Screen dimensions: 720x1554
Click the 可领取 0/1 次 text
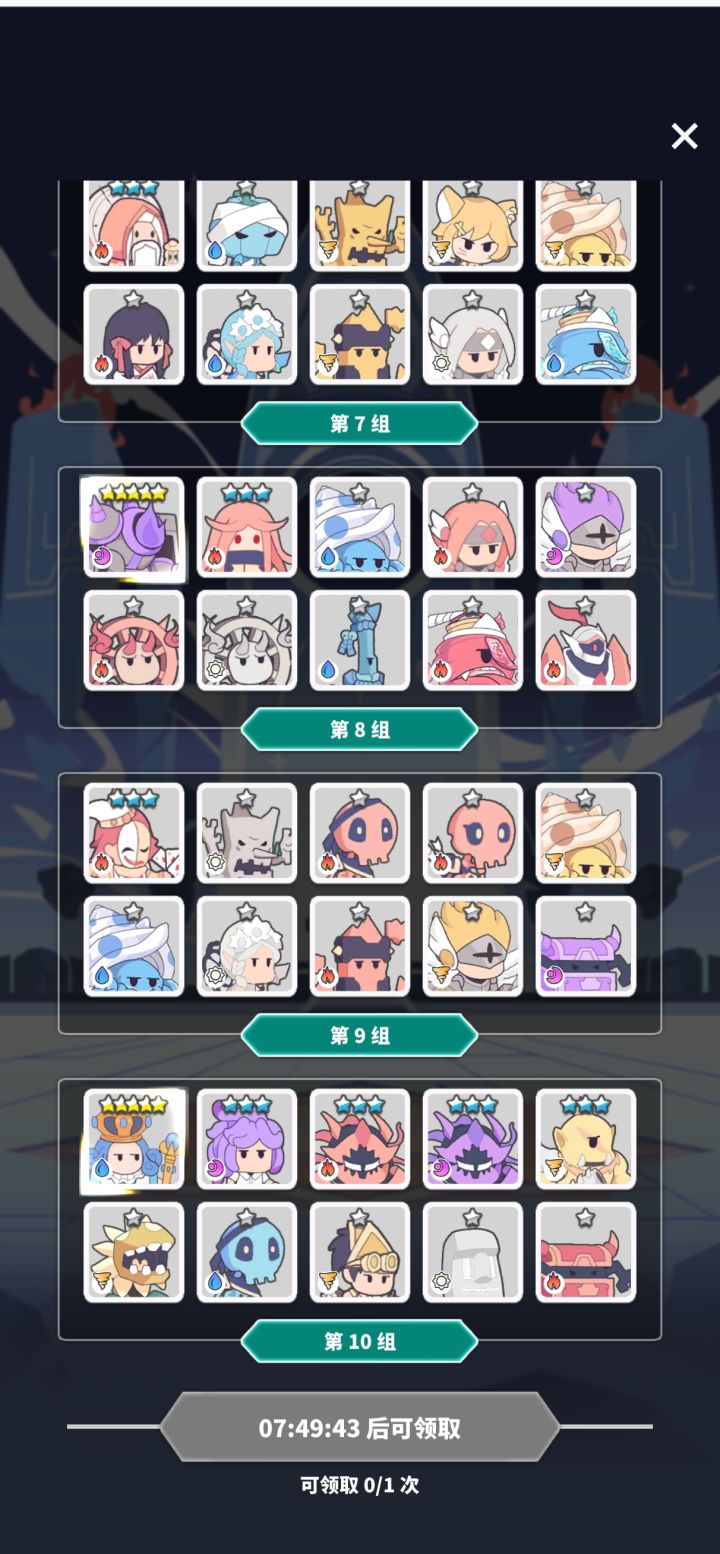click(x=360, y=1487)
